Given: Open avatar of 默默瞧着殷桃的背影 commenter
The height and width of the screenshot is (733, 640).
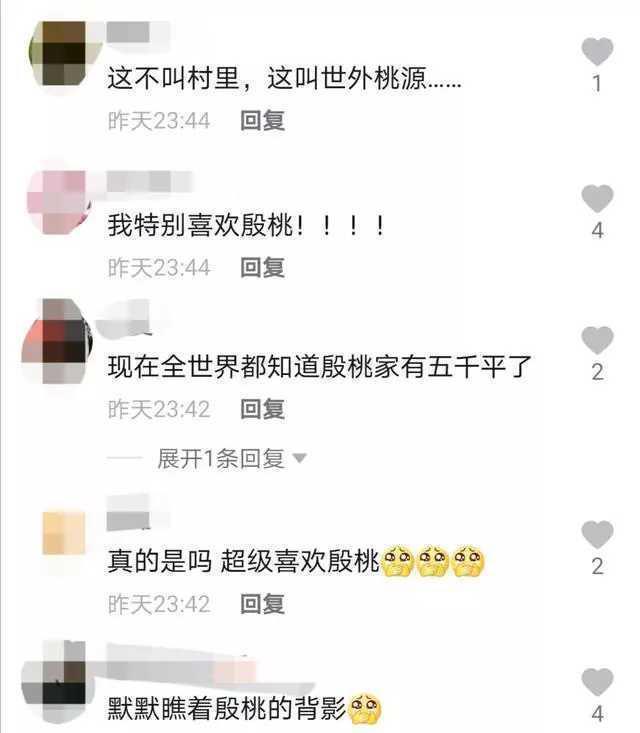Looking at the screenshot, I should [57, 680].
